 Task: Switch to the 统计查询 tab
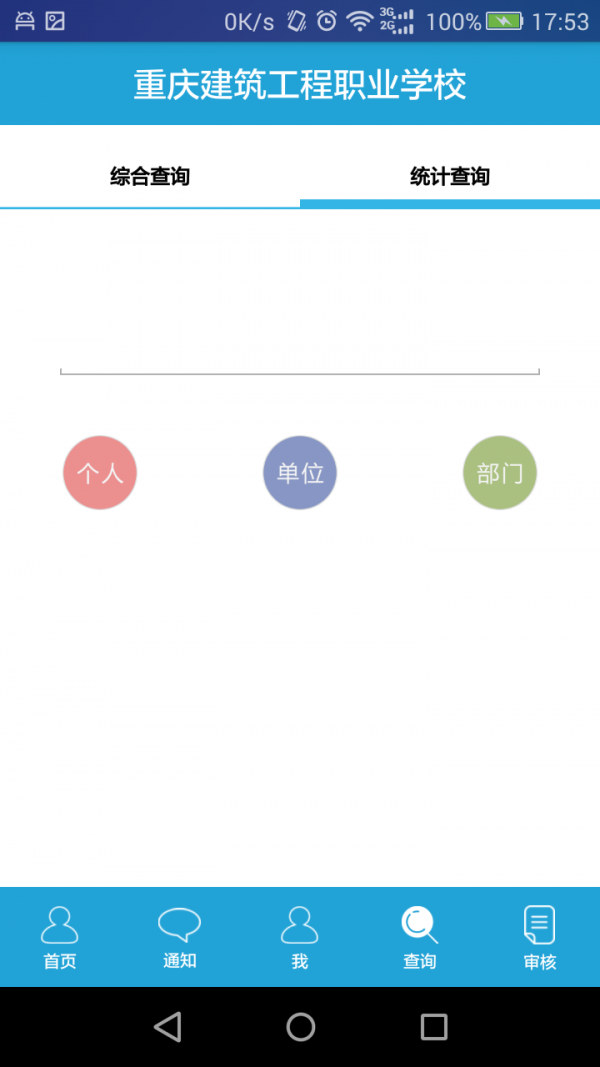450,177
